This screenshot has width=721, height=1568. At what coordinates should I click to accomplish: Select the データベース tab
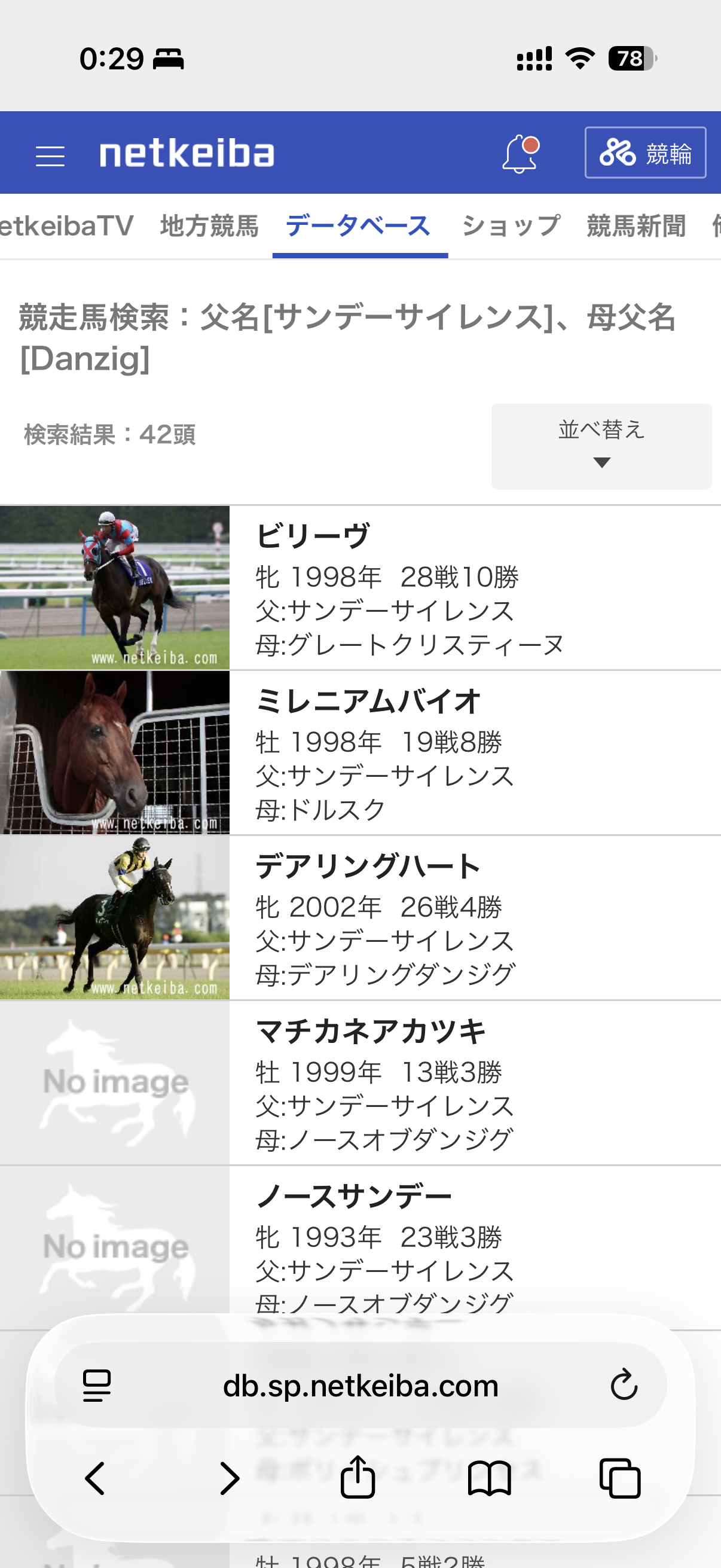tap(358, 227)
